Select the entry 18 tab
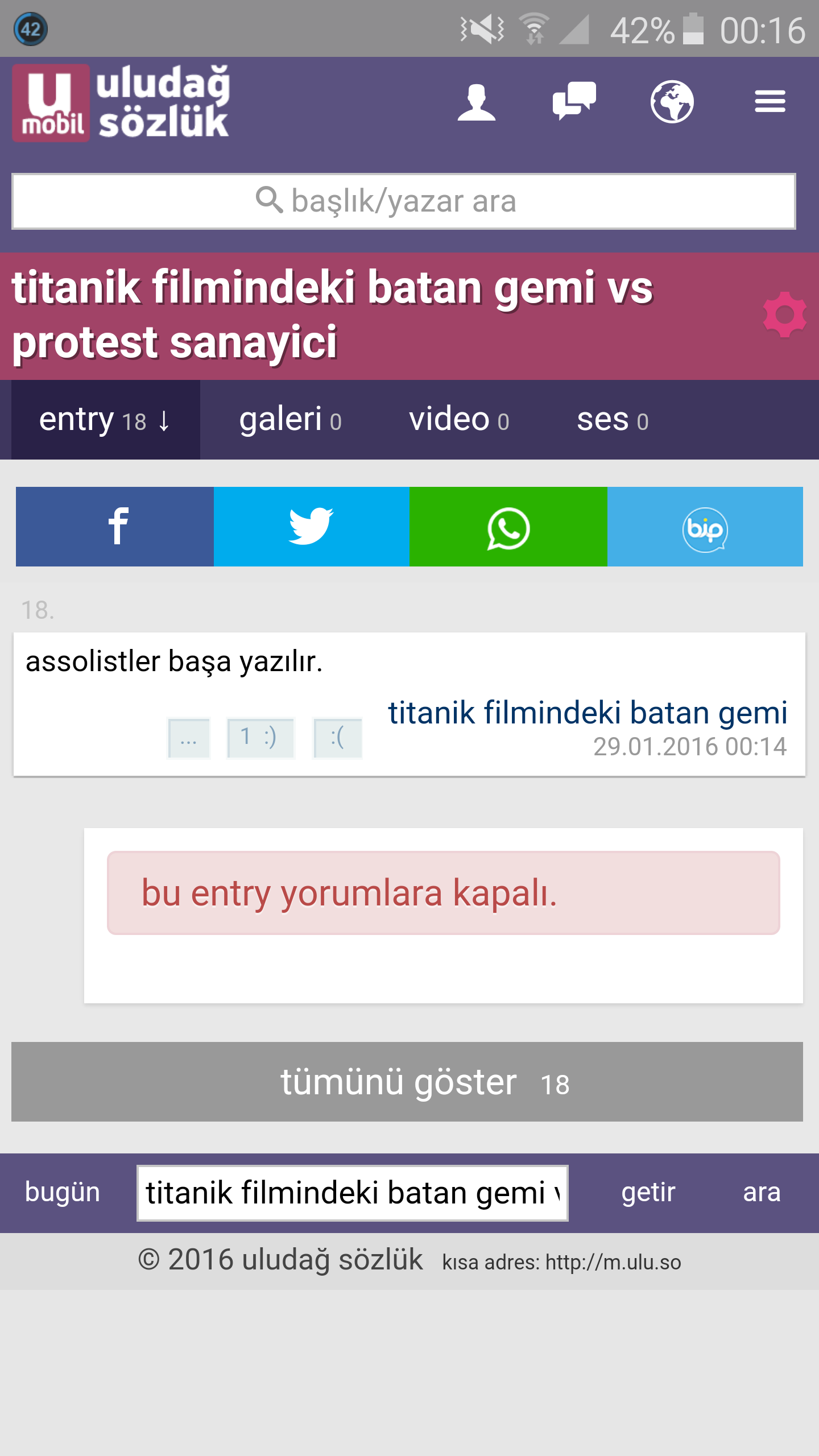This screenshot has height=1456, width=819. (x=106, y=420)
